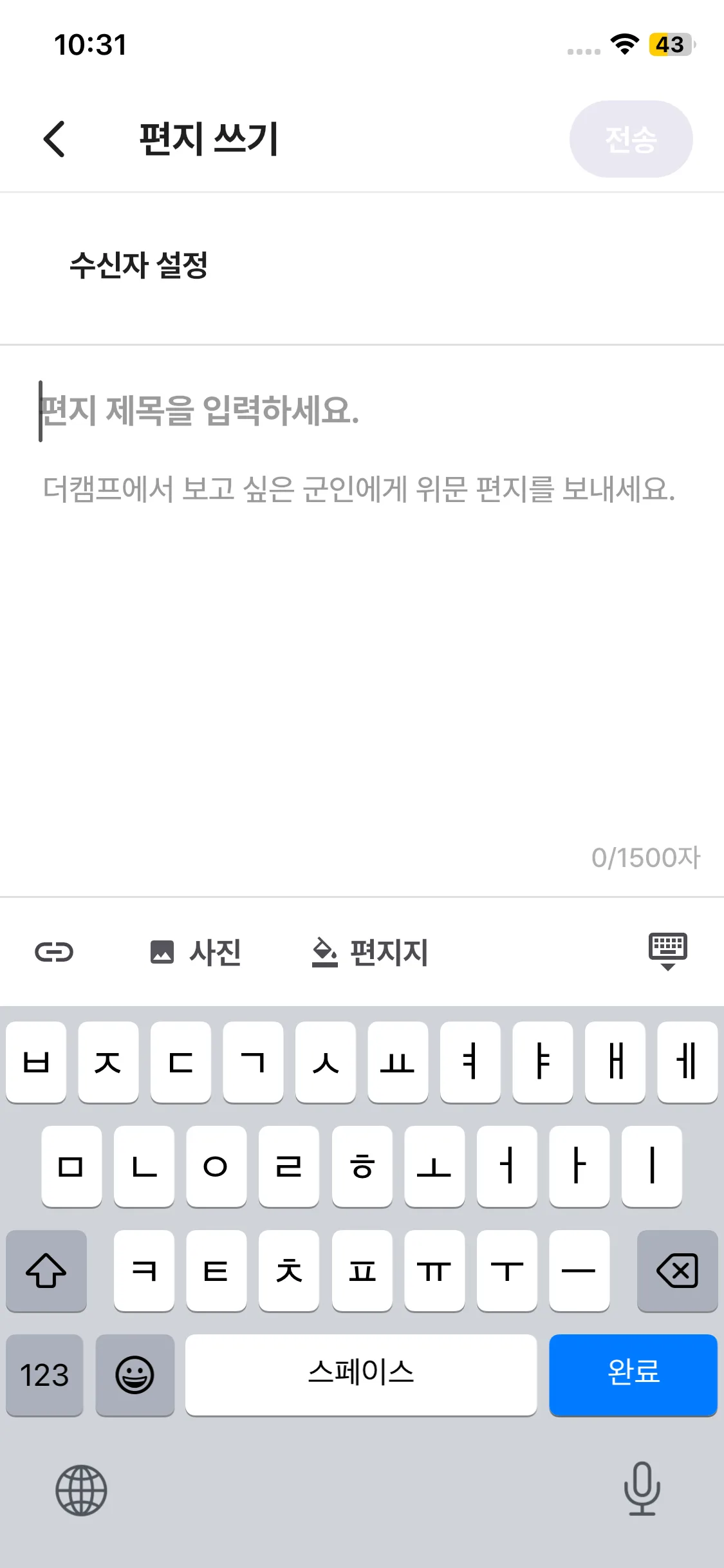The image size is (724, 1568).
Task: Choose letter paper with 편지지
Action: click(x=370, y=952)
